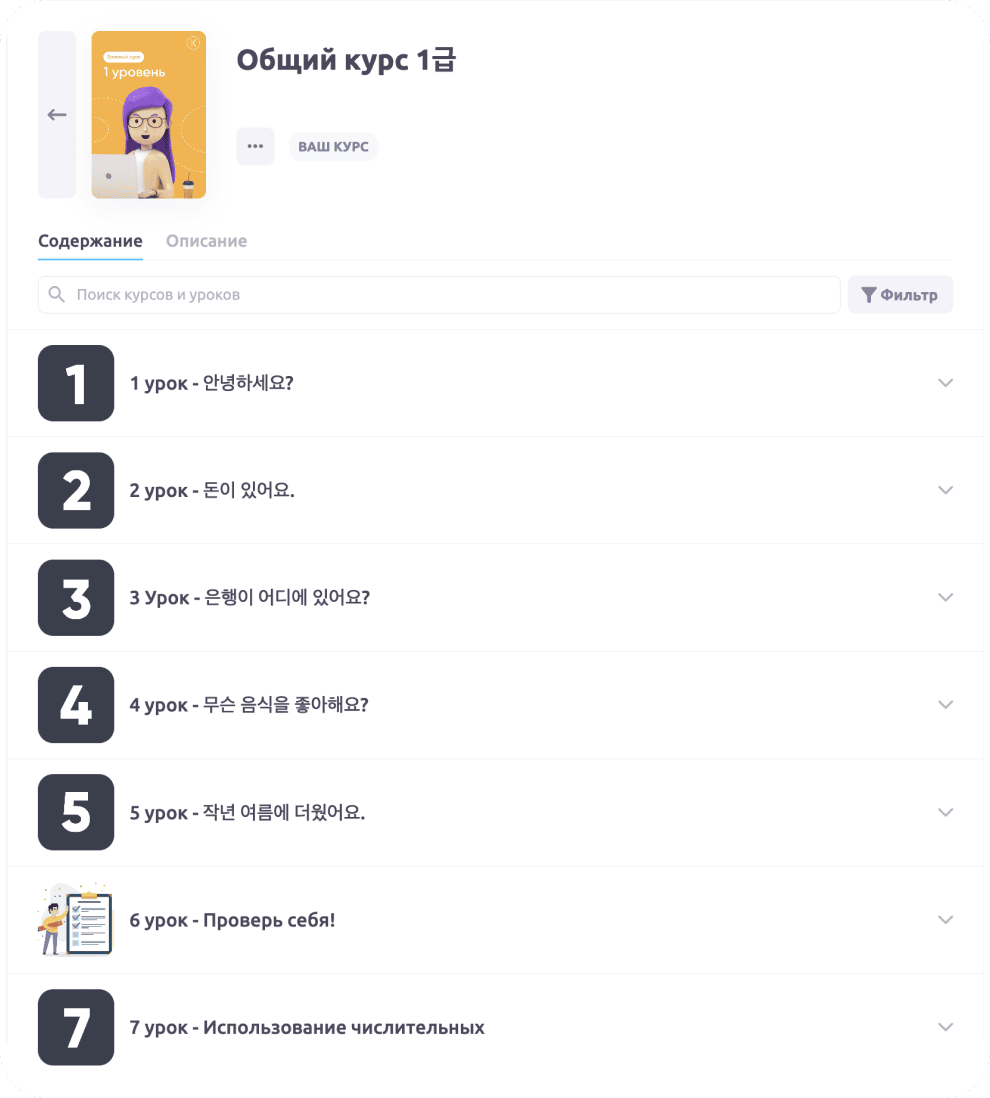Open the three-dot options menu

point(255,146)
